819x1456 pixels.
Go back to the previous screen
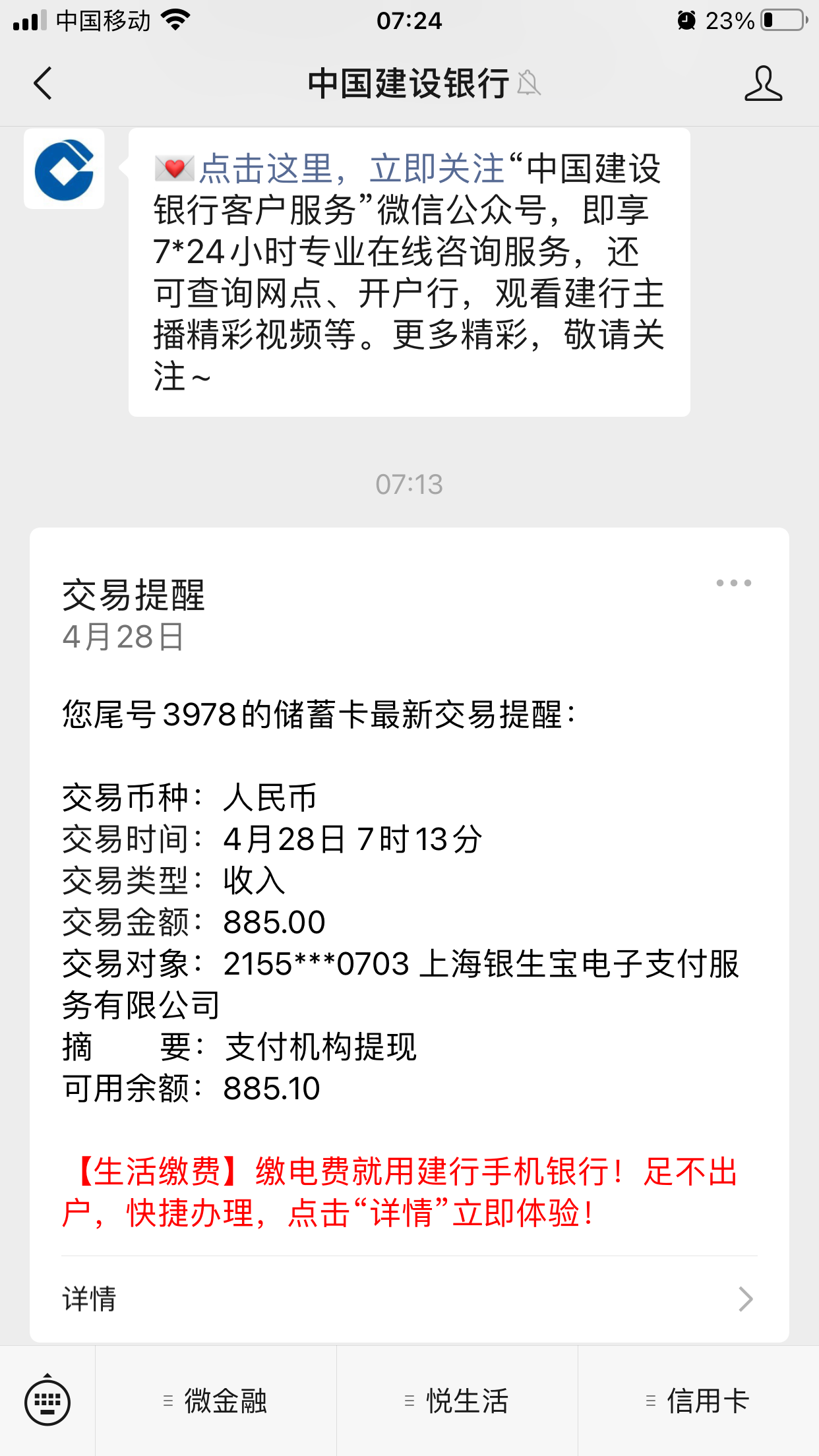pyautogui.click(x=44, y=84)
